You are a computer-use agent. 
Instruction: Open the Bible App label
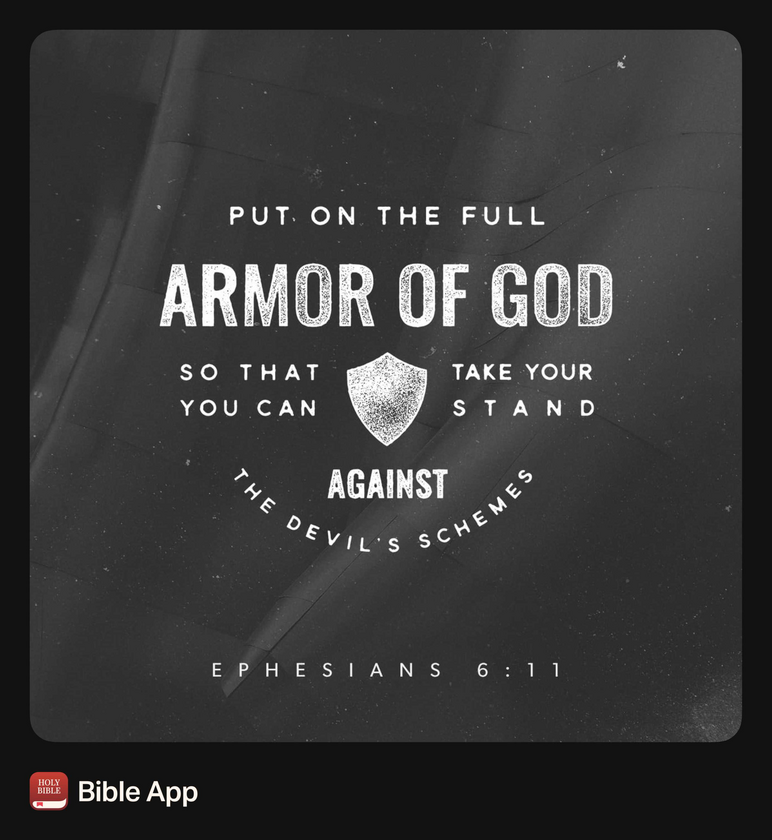coord(137,792)
